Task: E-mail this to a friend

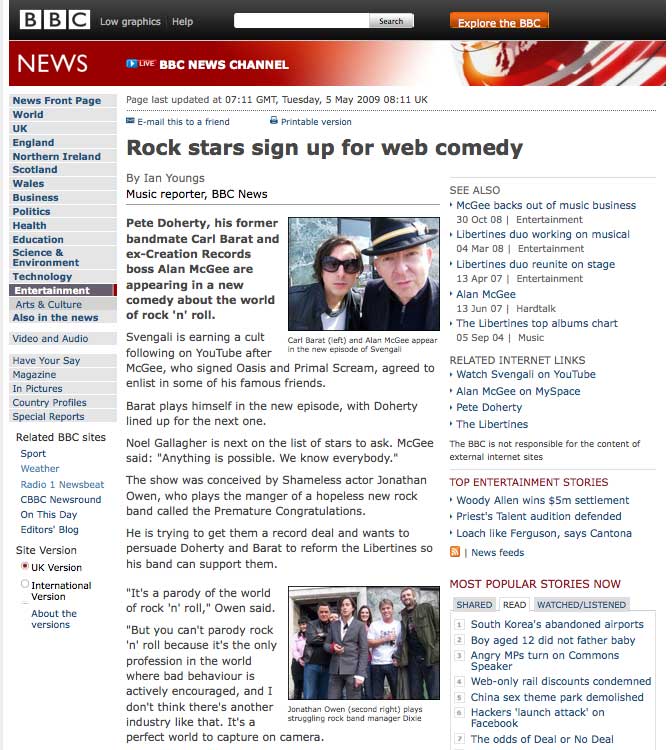Action: click(182, 122)
